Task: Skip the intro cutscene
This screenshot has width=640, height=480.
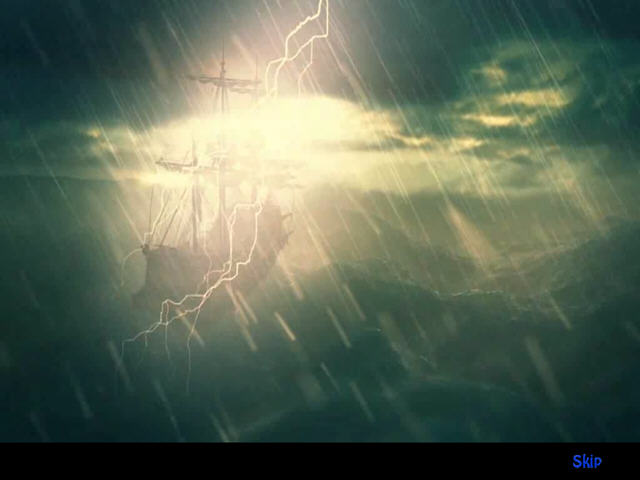Action: coord(586,461)
